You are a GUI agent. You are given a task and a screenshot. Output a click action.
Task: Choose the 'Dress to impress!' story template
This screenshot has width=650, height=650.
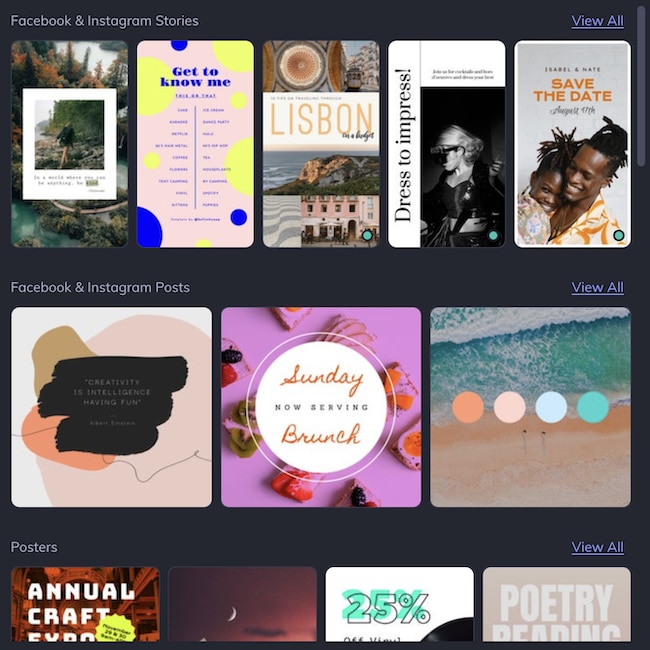(x=446, y=143)
